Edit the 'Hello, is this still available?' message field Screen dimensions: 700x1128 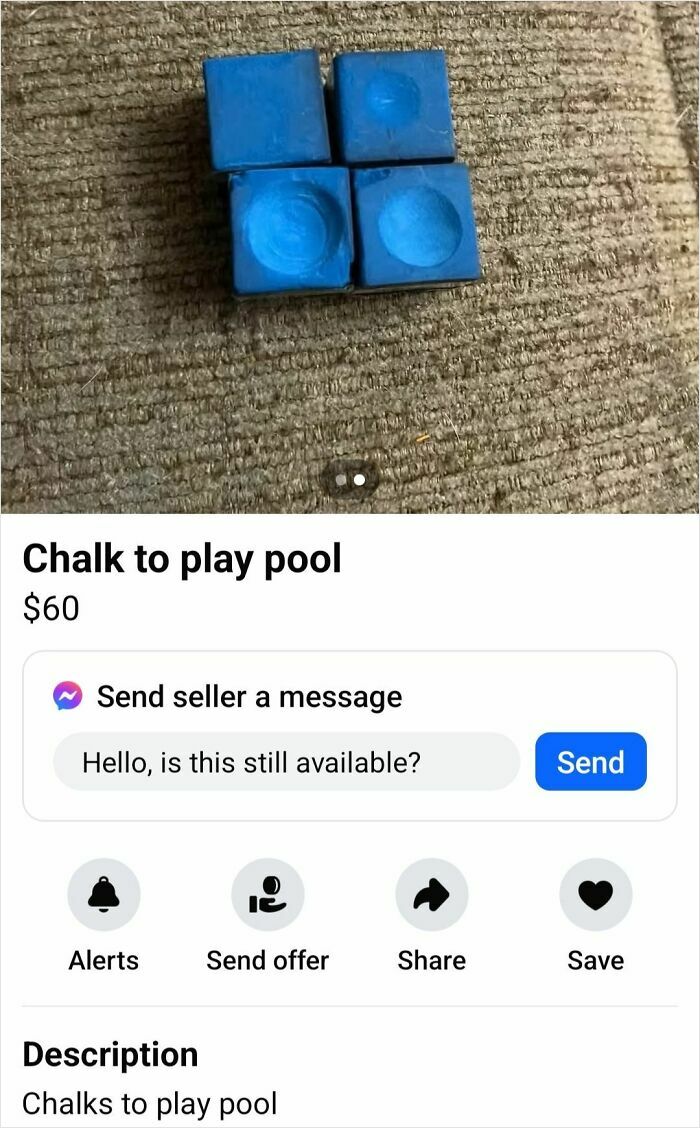click(286, 762)
